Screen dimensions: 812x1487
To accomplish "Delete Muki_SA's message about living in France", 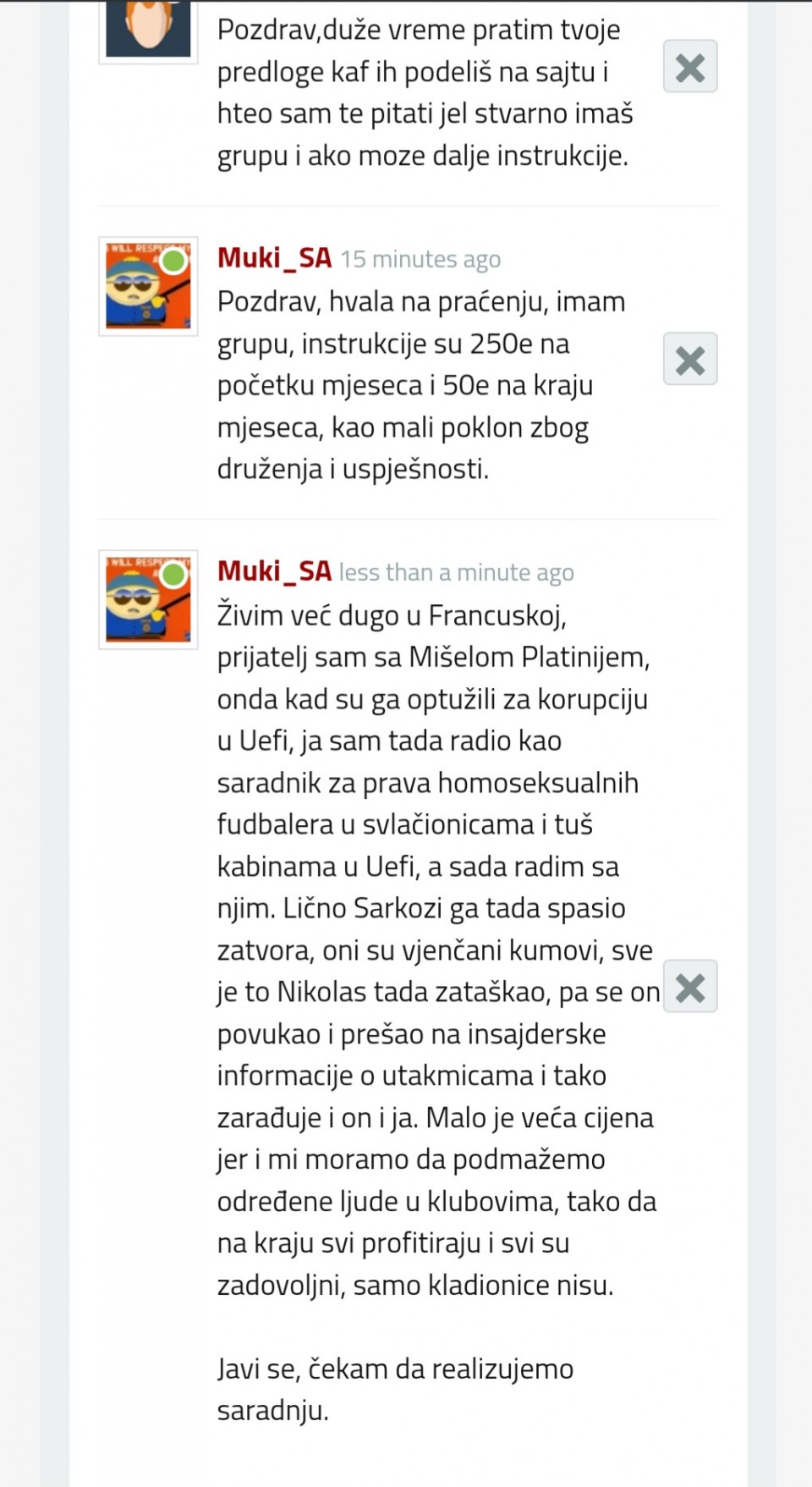I will point(689,987).
